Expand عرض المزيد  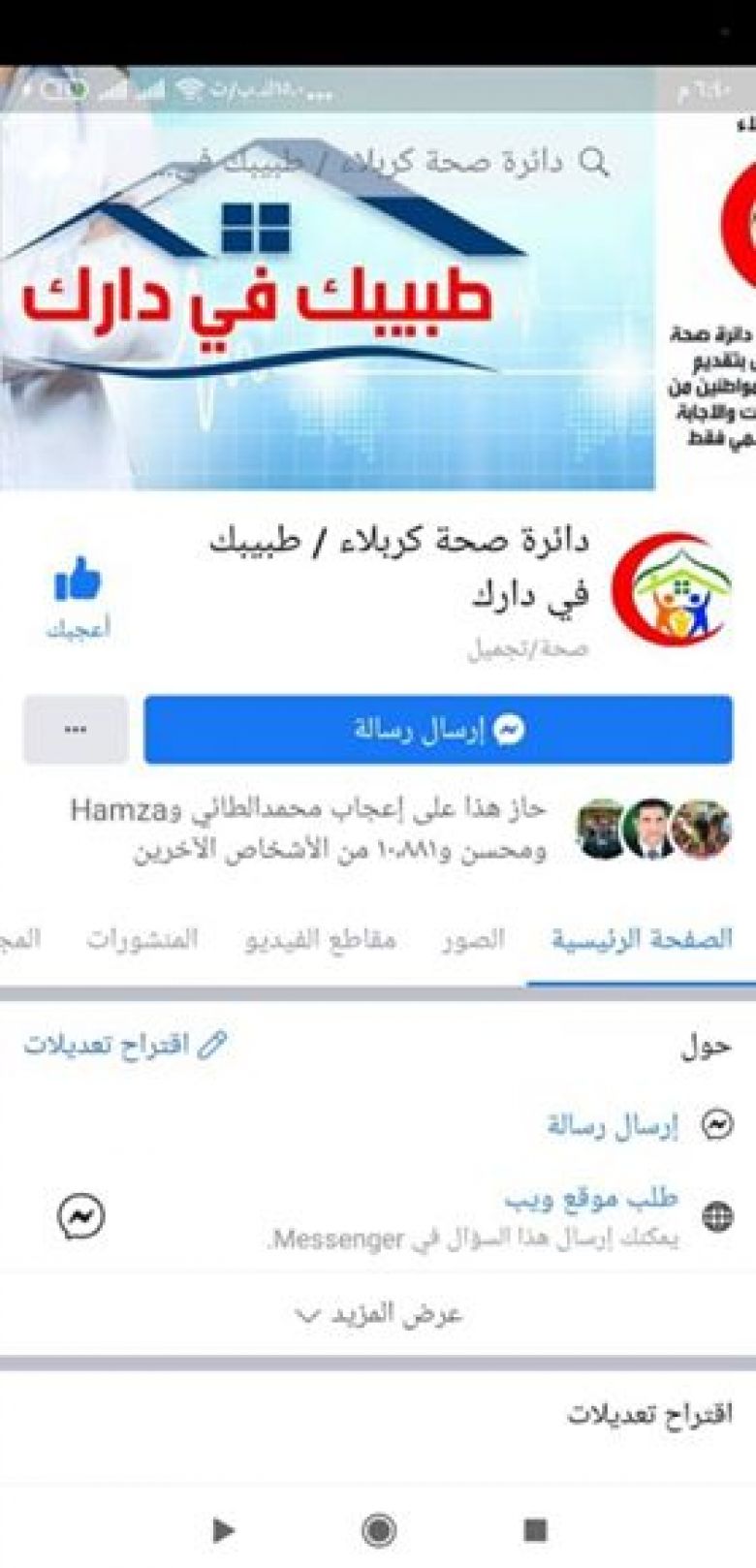point(378,1314)
